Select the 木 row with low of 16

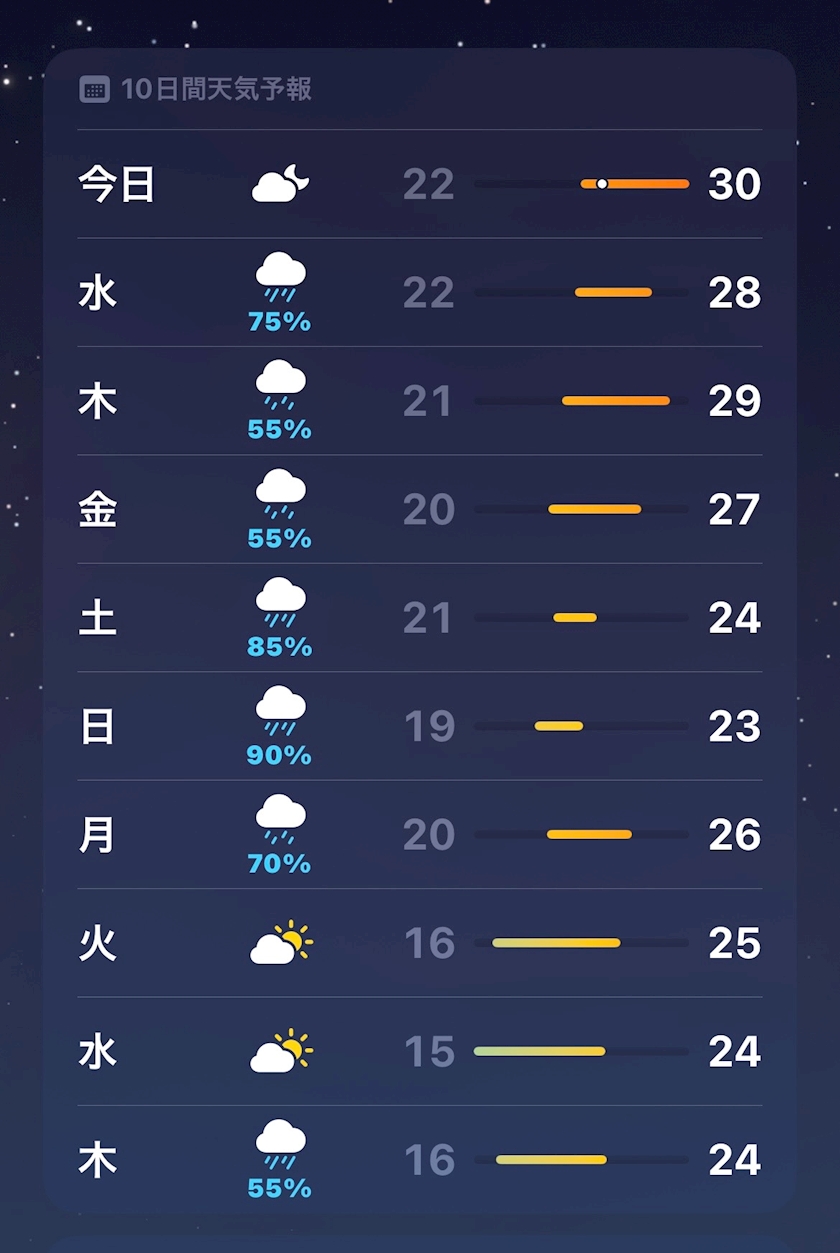tap(420, 1160)
